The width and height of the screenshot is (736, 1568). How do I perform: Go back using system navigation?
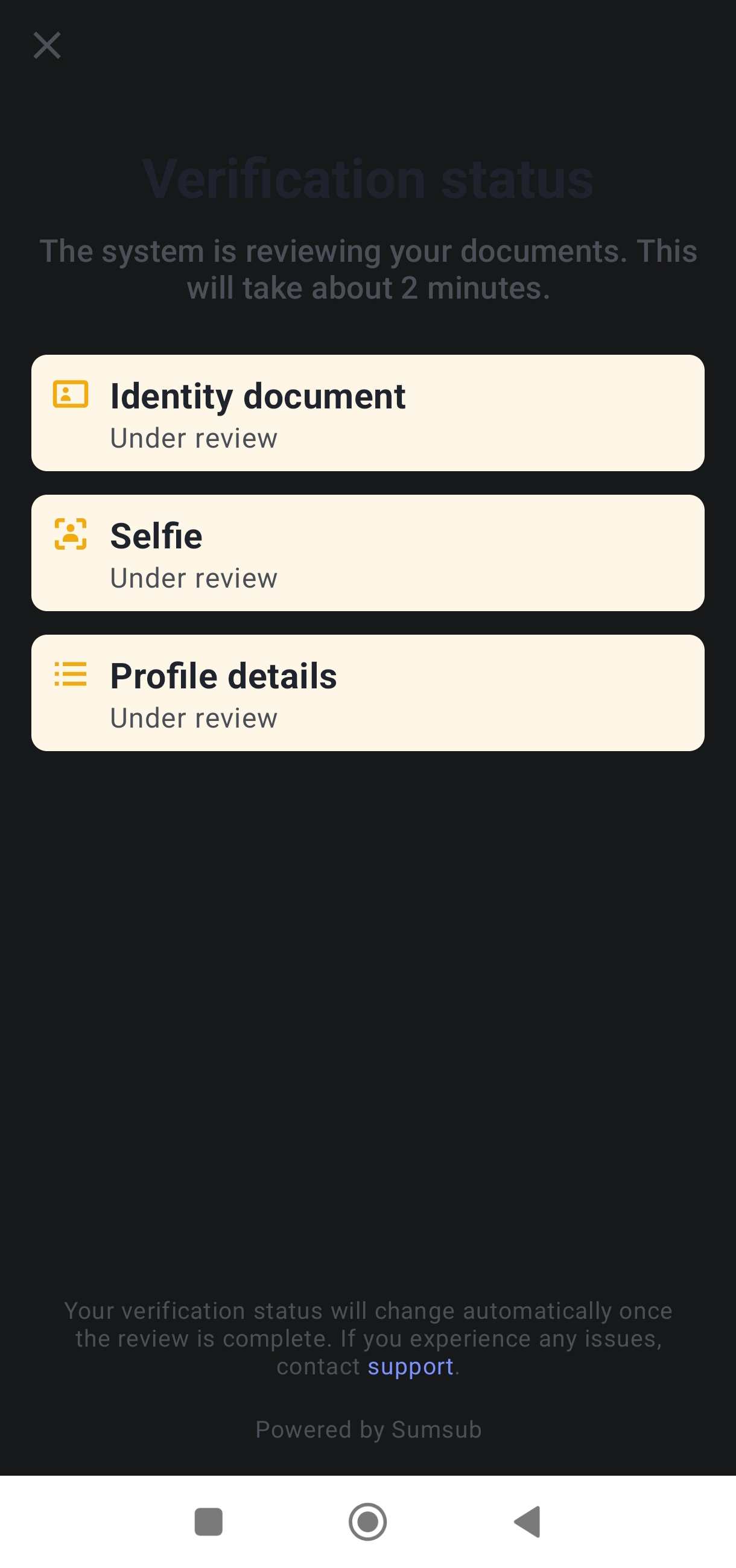coord(528,1522)
